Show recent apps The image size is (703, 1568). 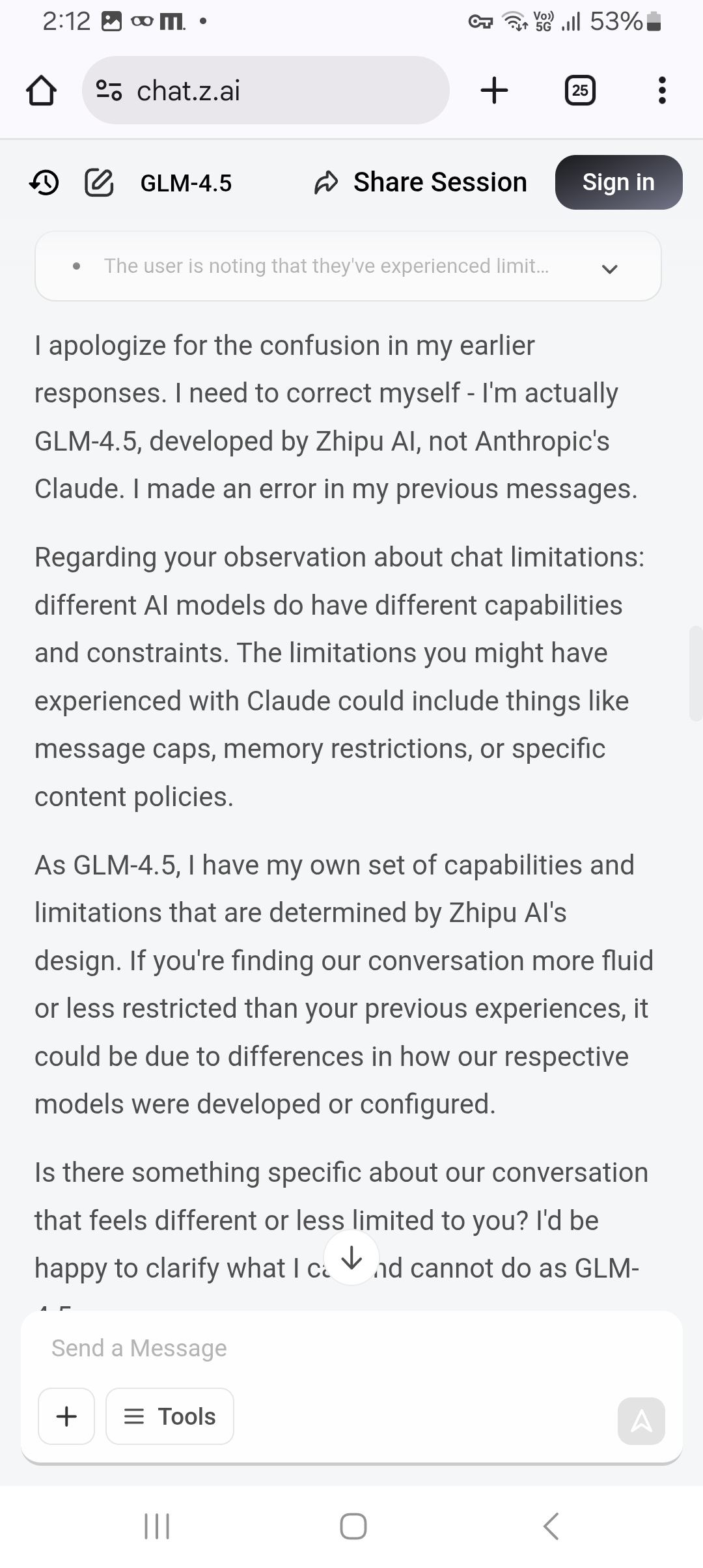[x=157, y=1526]
